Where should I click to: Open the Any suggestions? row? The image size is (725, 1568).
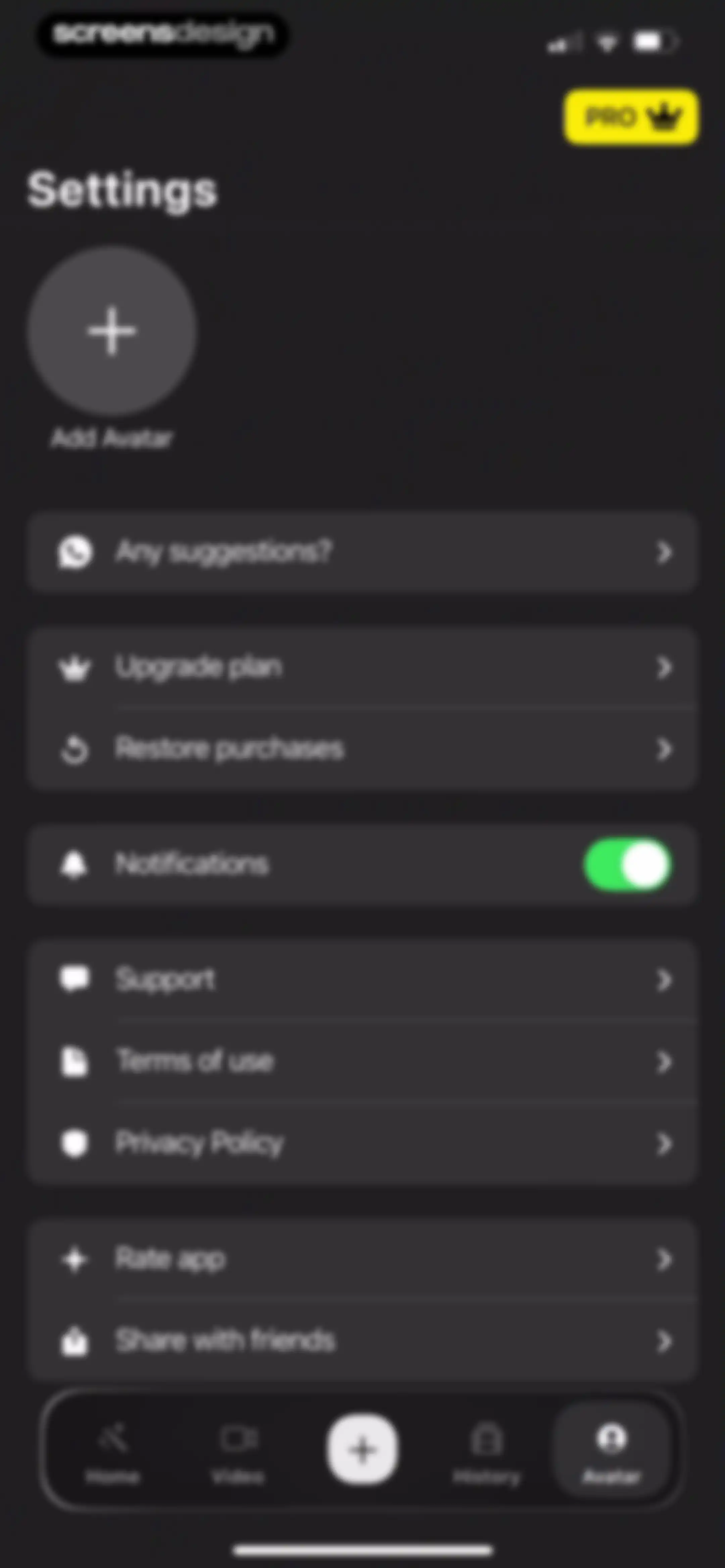click(x=362, y=552)
